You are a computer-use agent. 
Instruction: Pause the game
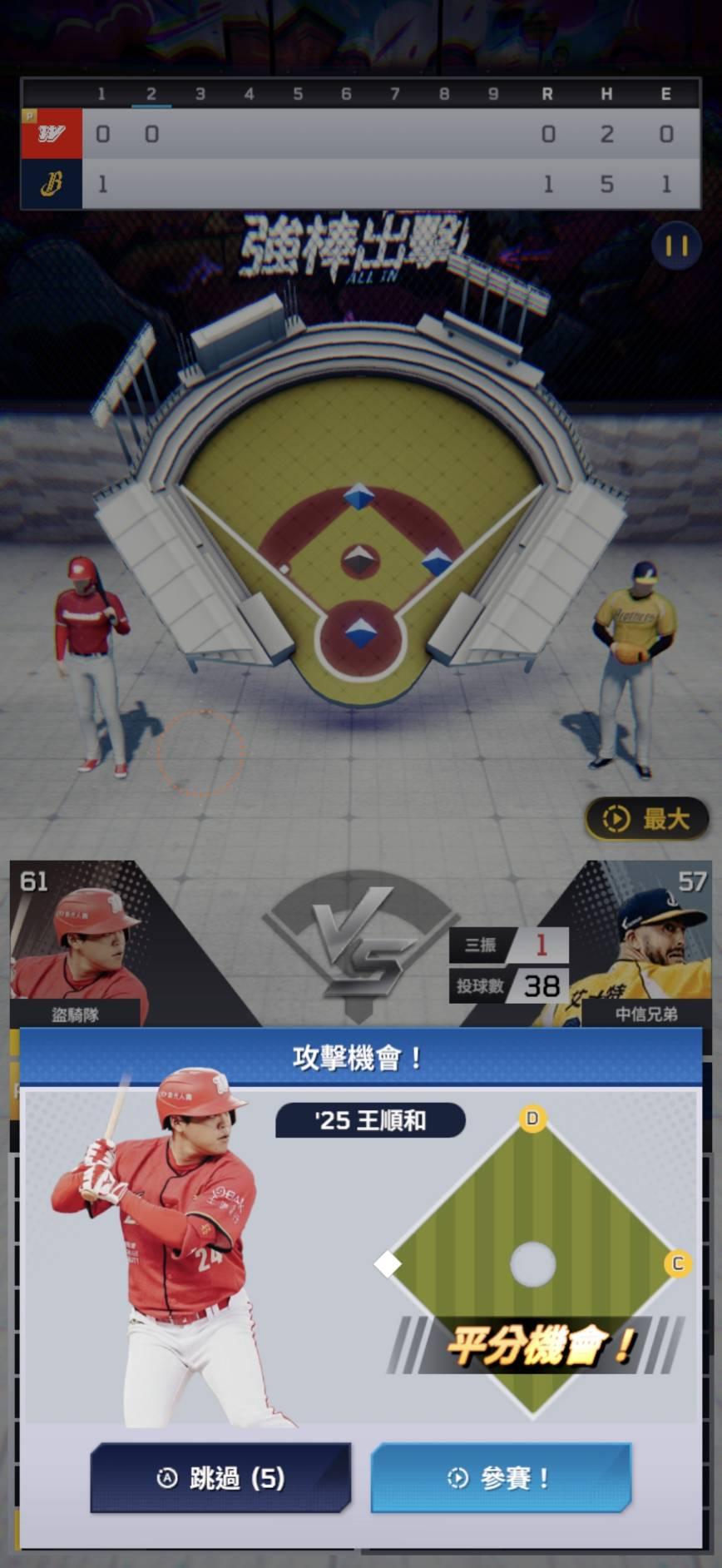[x=676, y=246]
